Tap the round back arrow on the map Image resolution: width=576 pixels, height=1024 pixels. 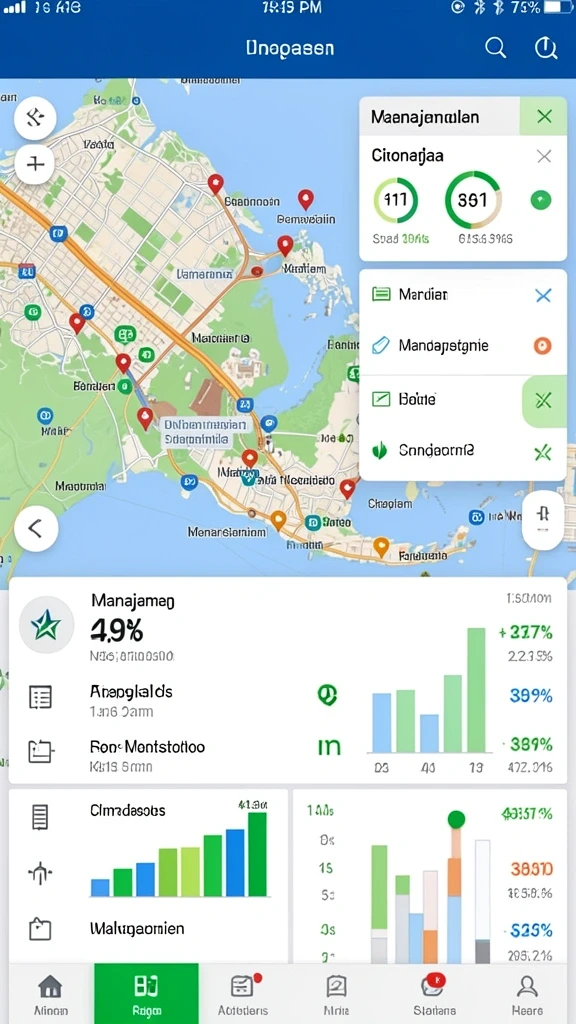tap(36, 528)
